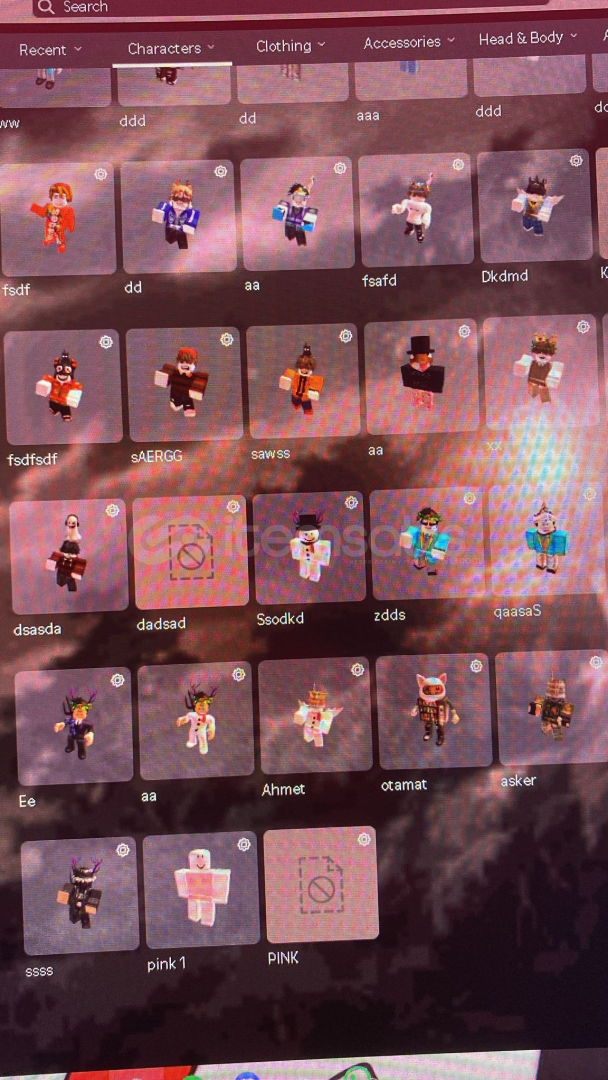Switch to the Recent tab
This screenshot has height=1080, width=608.
pos(50,50)
